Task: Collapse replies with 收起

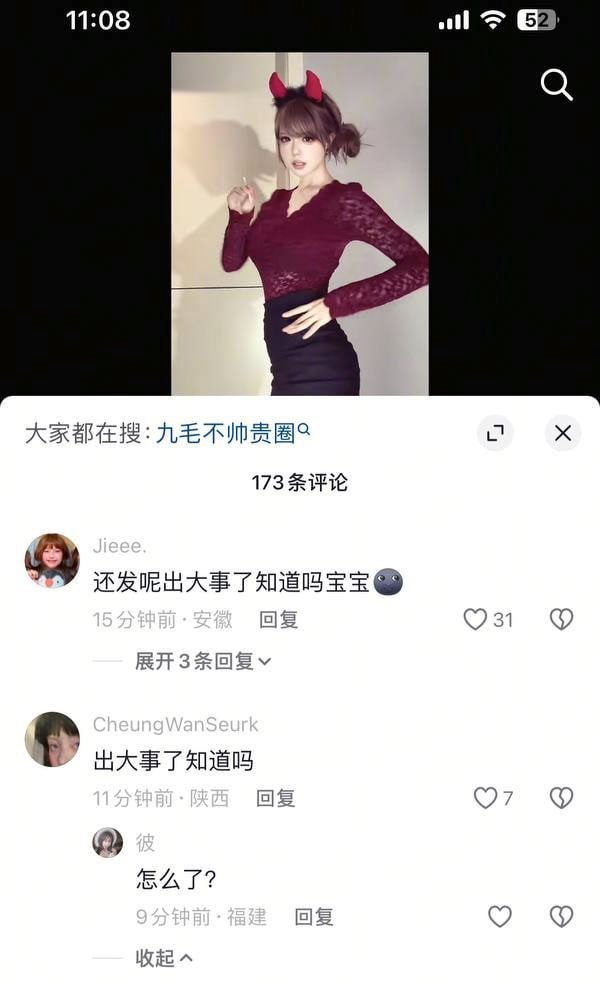Action: [x=164, y=958]
